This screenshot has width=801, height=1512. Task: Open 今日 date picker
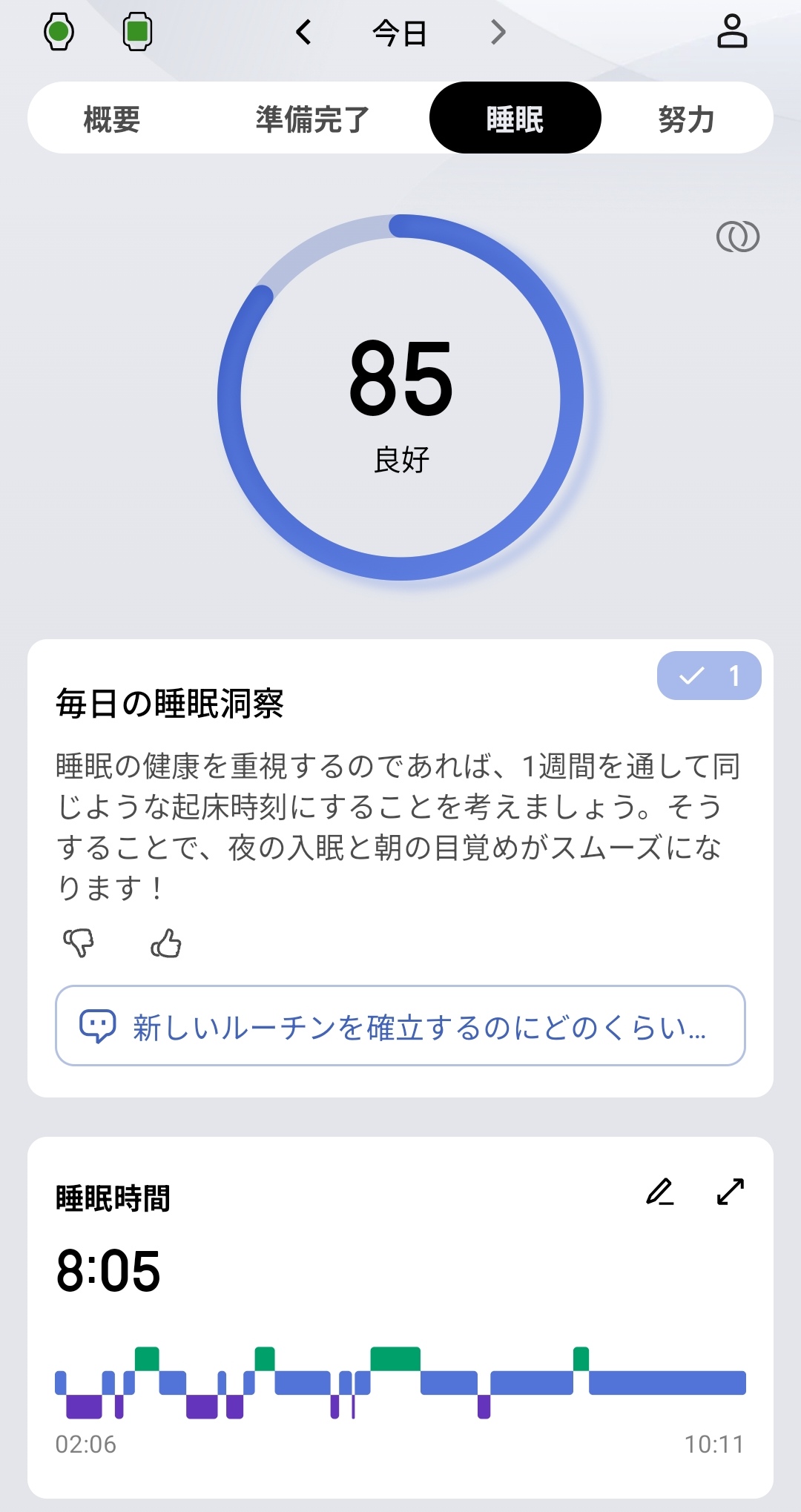click(400, 33)
